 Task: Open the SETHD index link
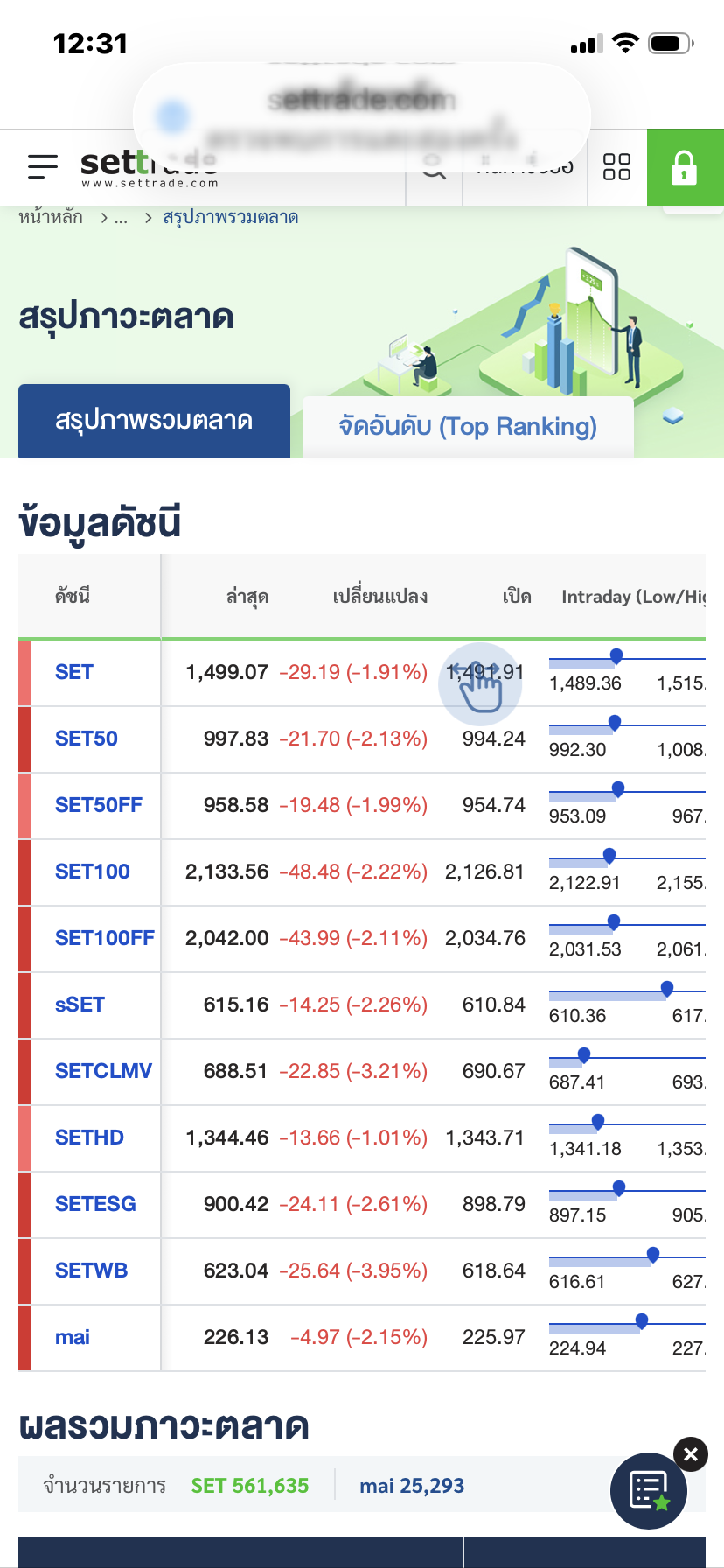pos(89,1137)
